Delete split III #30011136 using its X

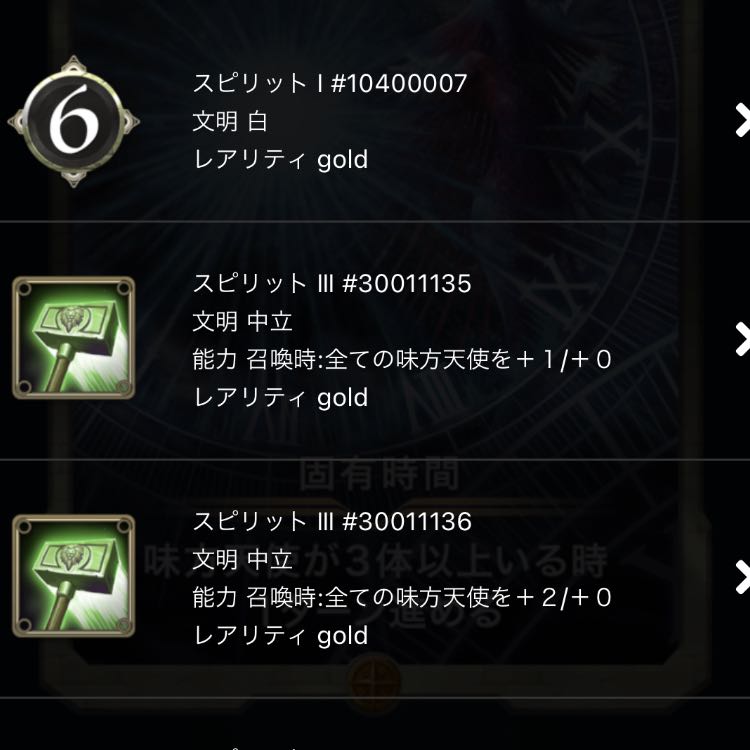coord(741,577)
